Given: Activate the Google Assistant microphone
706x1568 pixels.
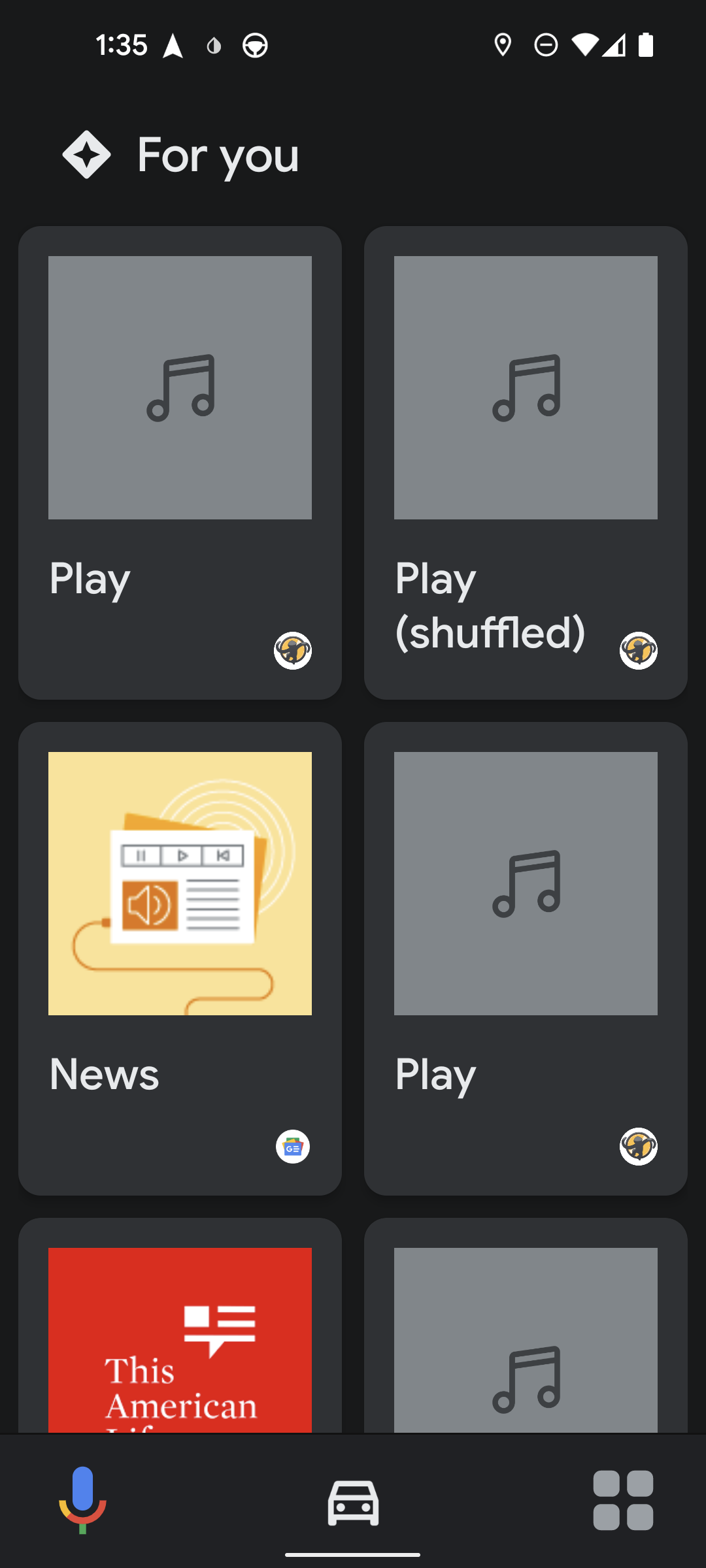Looking at the screenshot, I should click(x=82, y=1500).
